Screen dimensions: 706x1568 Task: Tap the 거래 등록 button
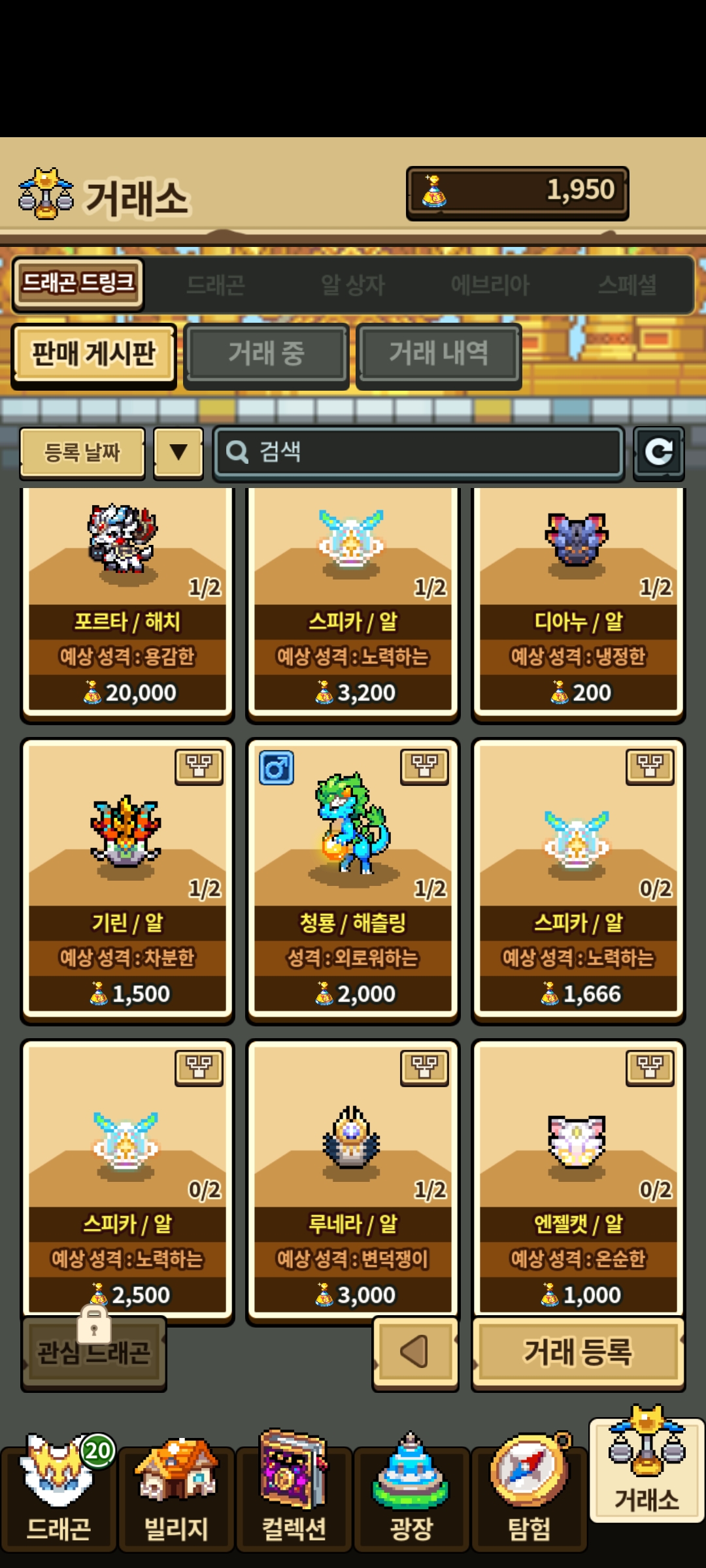click(578, 1351)
